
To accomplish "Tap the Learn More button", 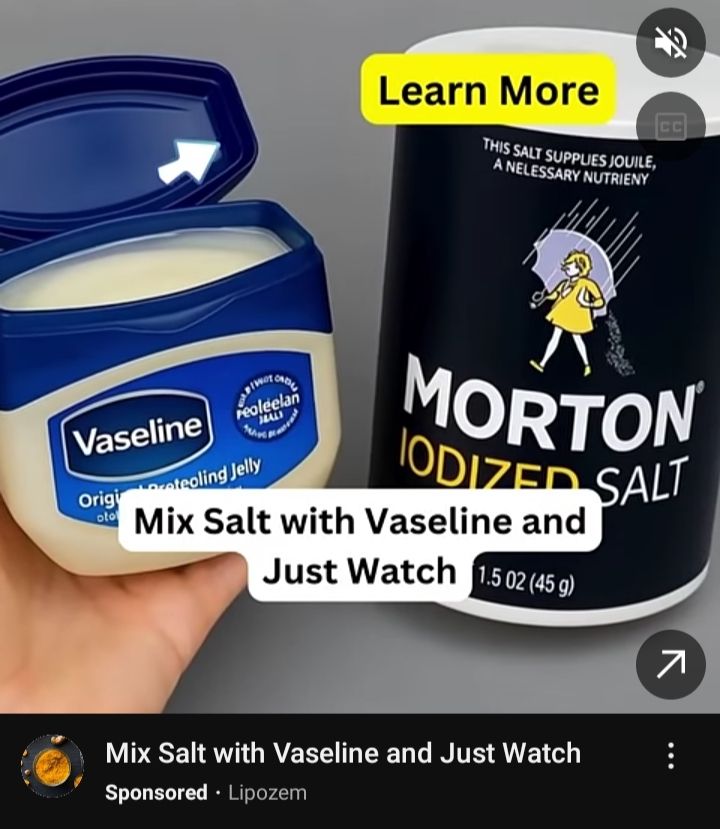I will [x=488, y=91].
